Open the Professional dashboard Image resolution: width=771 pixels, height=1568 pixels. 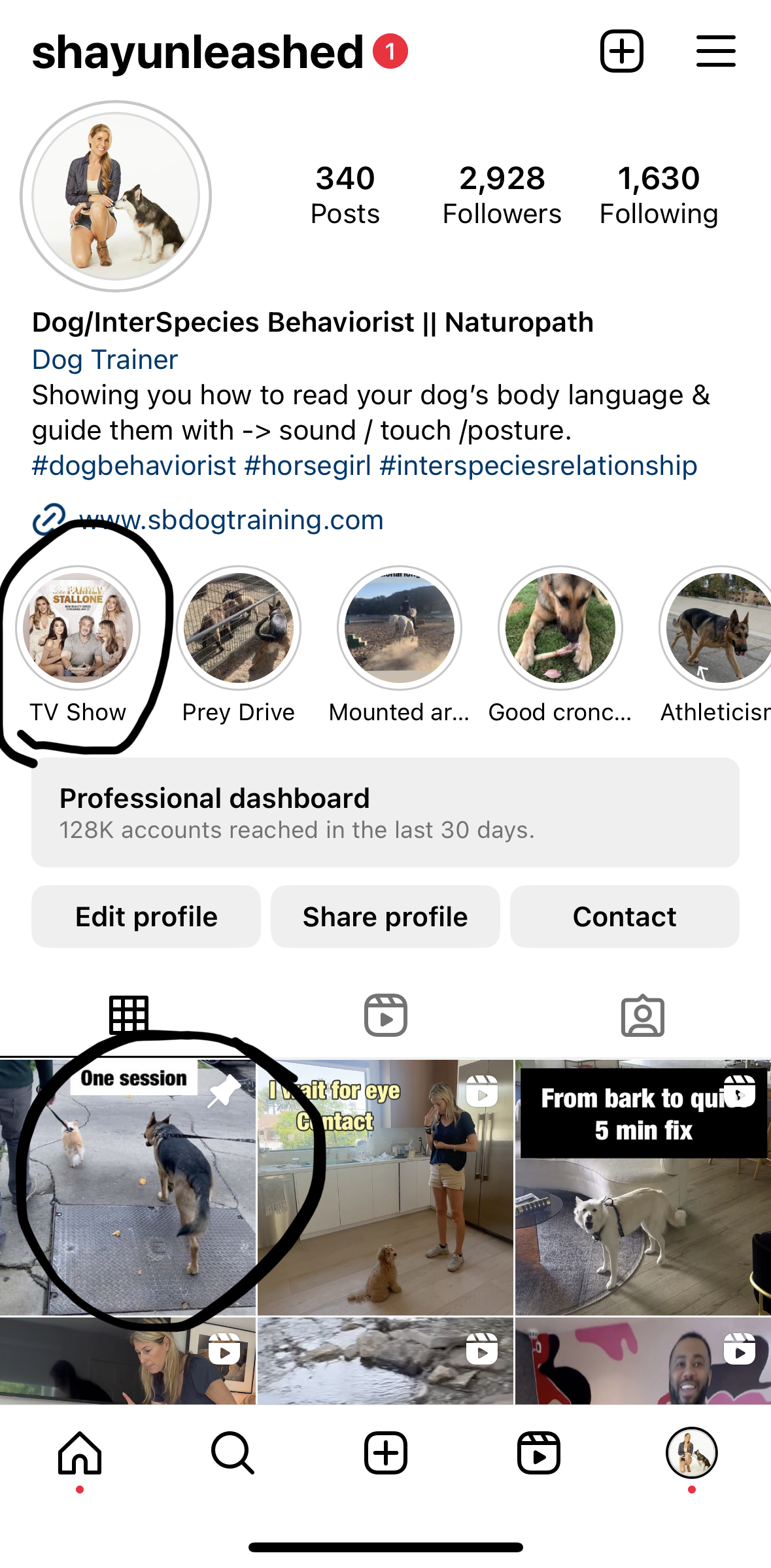tap(385, 812)
